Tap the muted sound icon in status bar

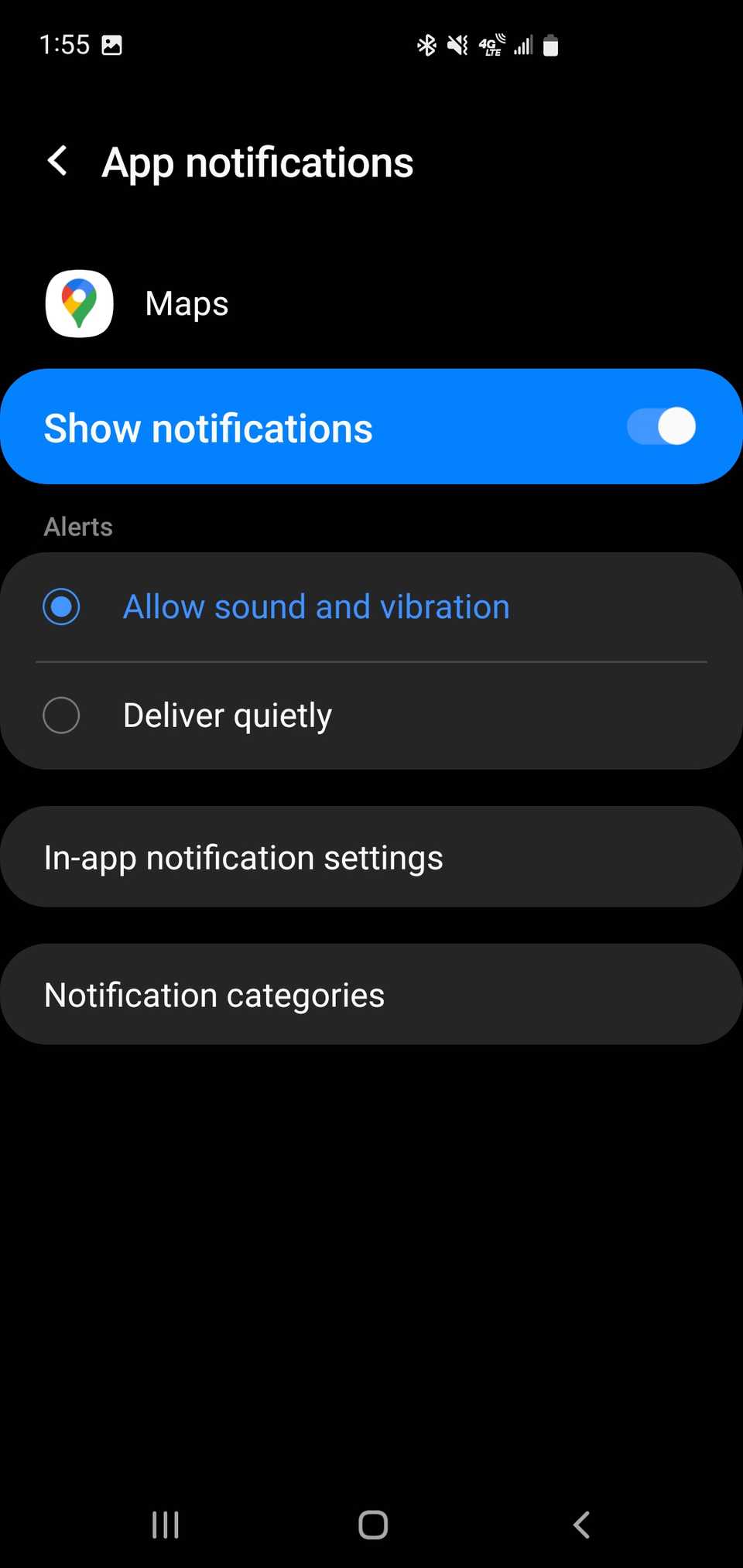(458, 44)
